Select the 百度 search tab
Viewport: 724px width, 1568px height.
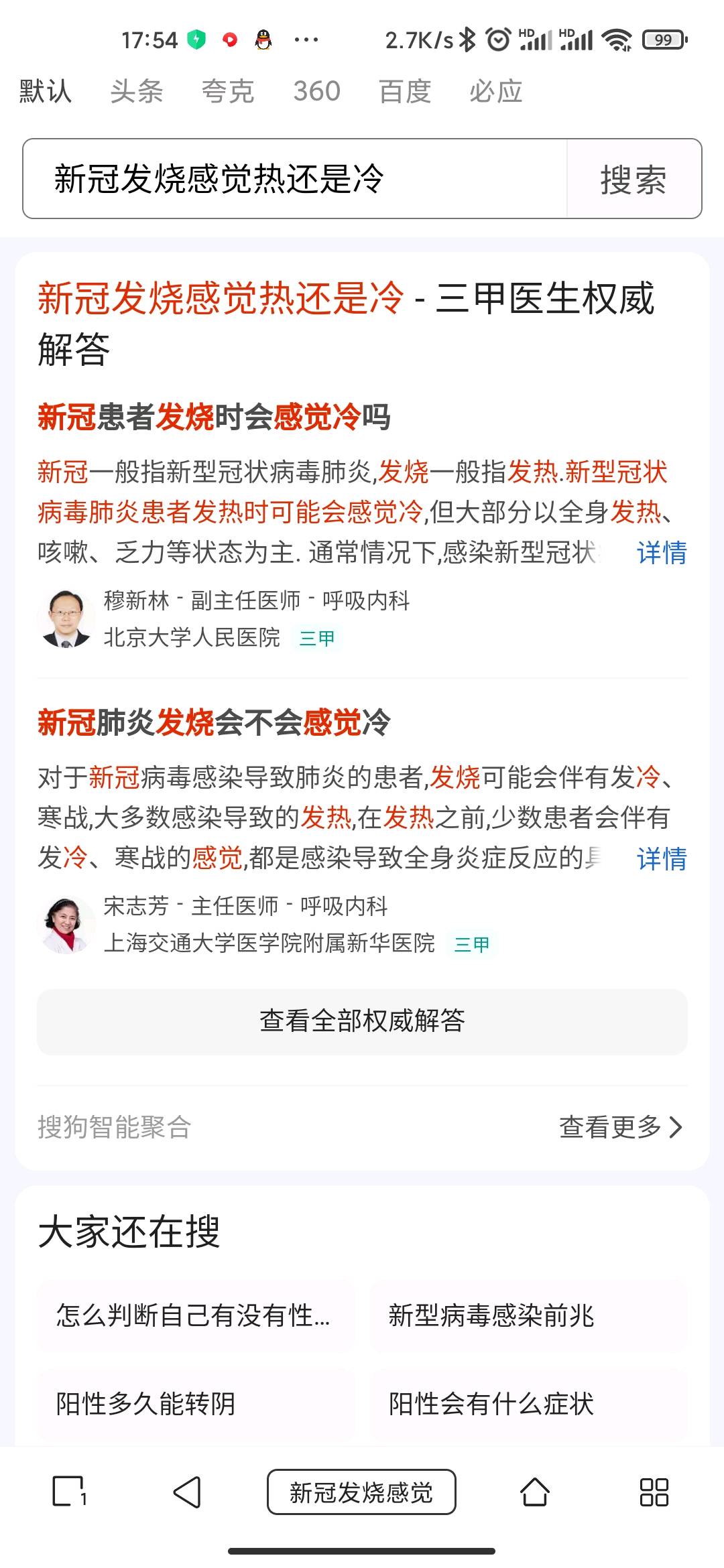[405, 91]
